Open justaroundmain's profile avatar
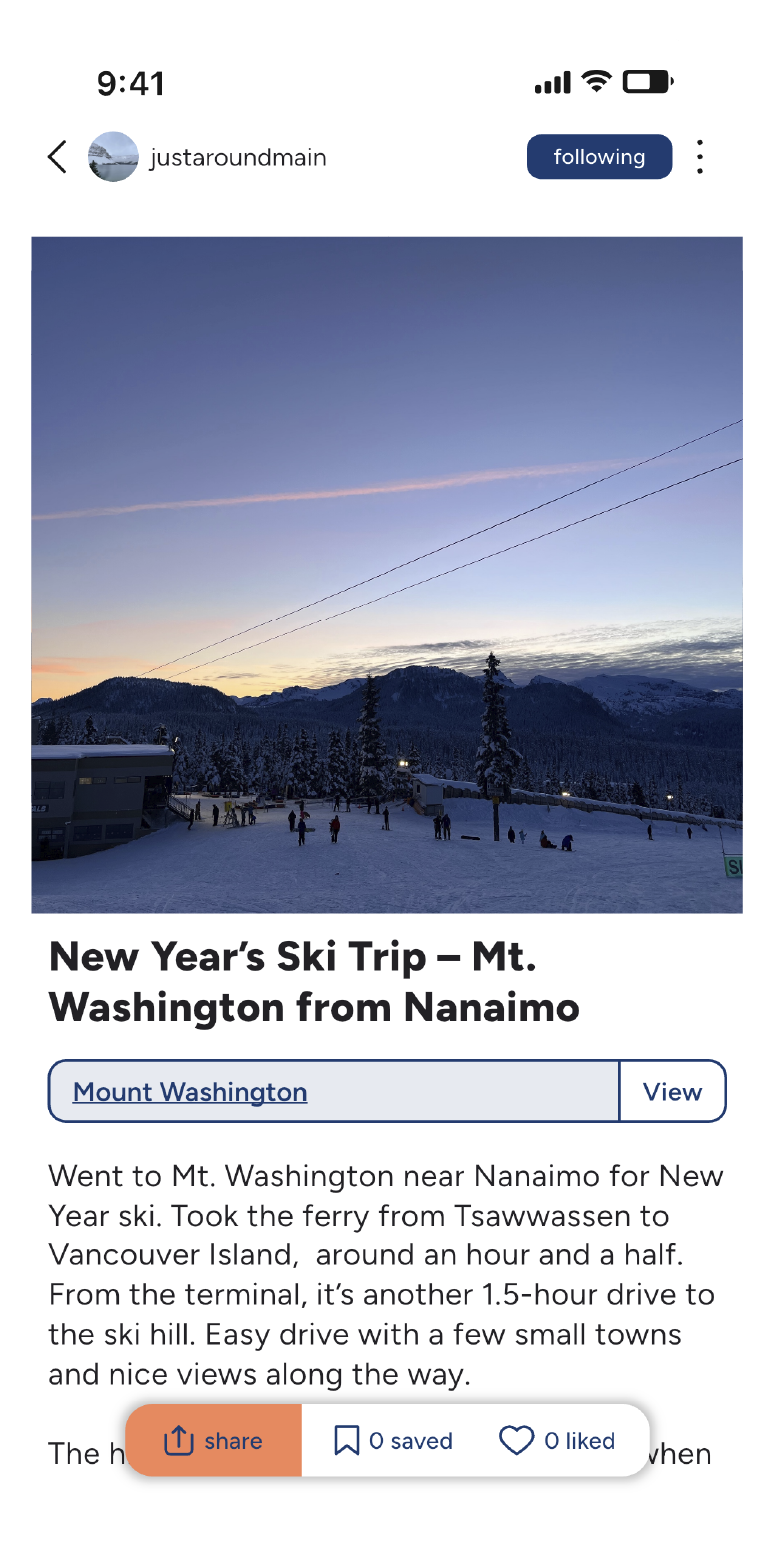Viewport: 773px width, 1557px height. click(x=113, y=157)
